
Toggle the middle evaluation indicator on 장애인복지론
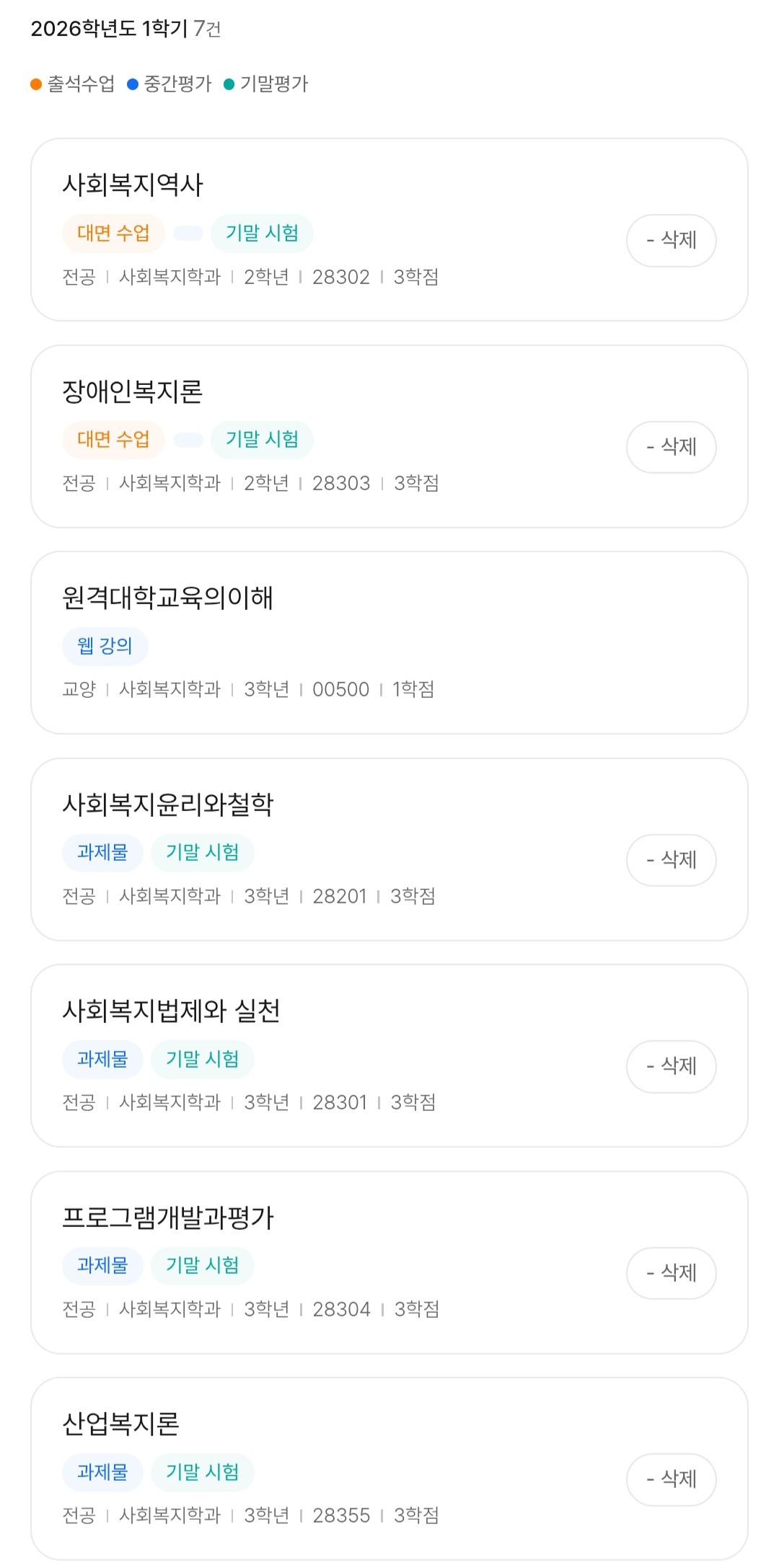coord(187,439)
